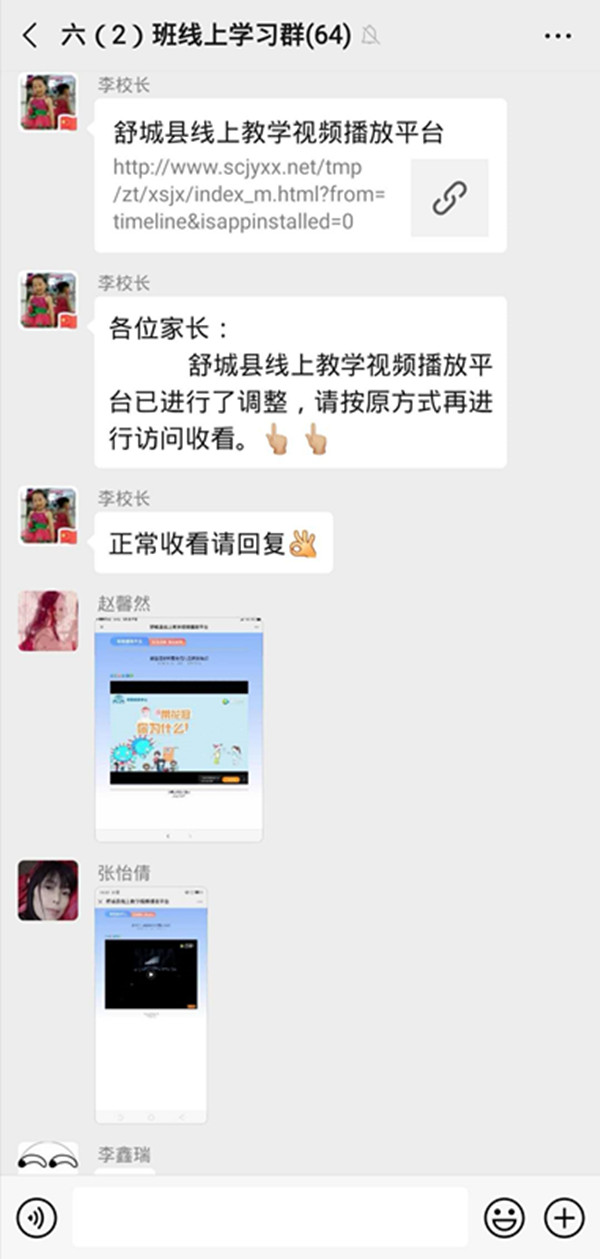Screen dimensions: 600x1259
Task: View 赵馨然's shared screenshot image
Action: [x=179, y=729]
